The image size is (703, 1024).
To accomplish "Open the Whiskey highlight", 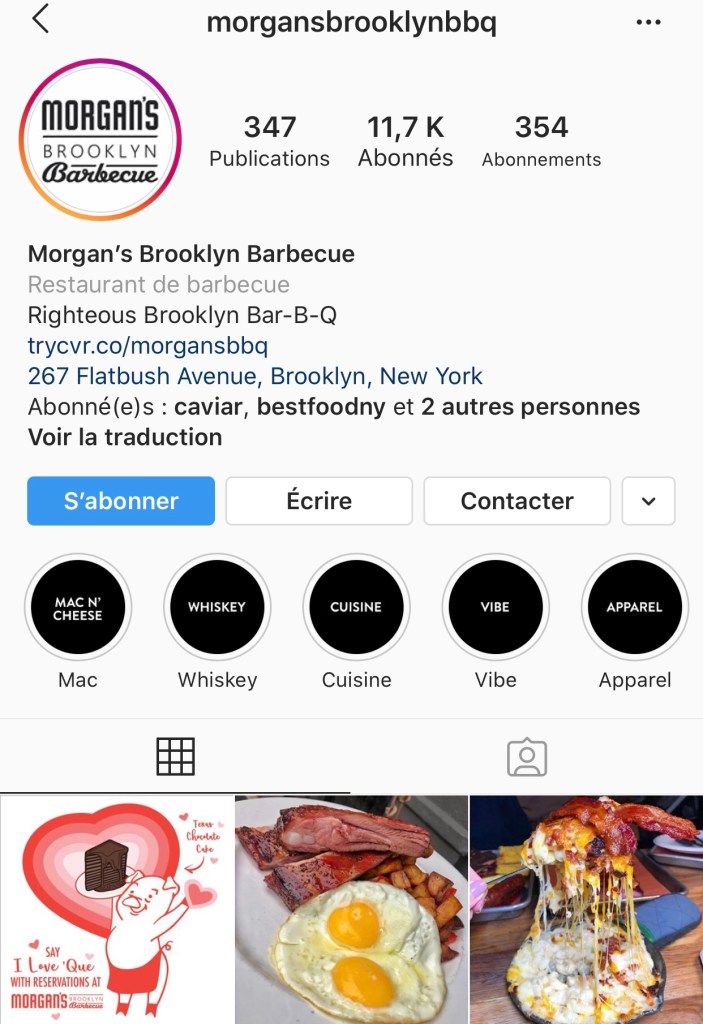I will tap(217, 608).
